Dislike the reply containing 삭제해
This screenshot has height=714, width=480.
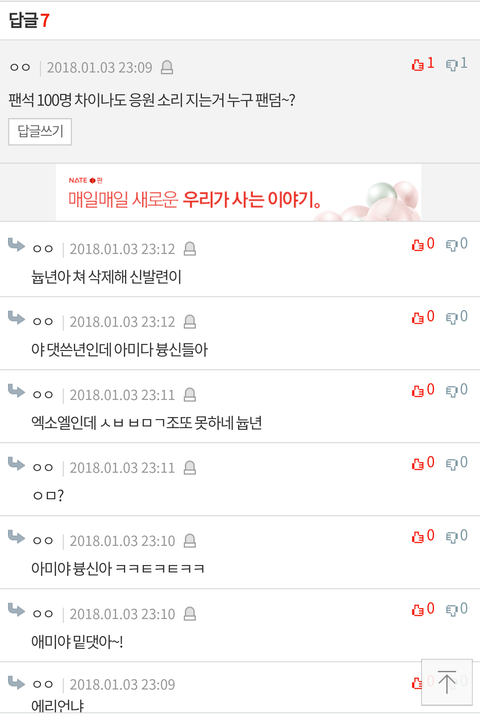tap(456, 245)
